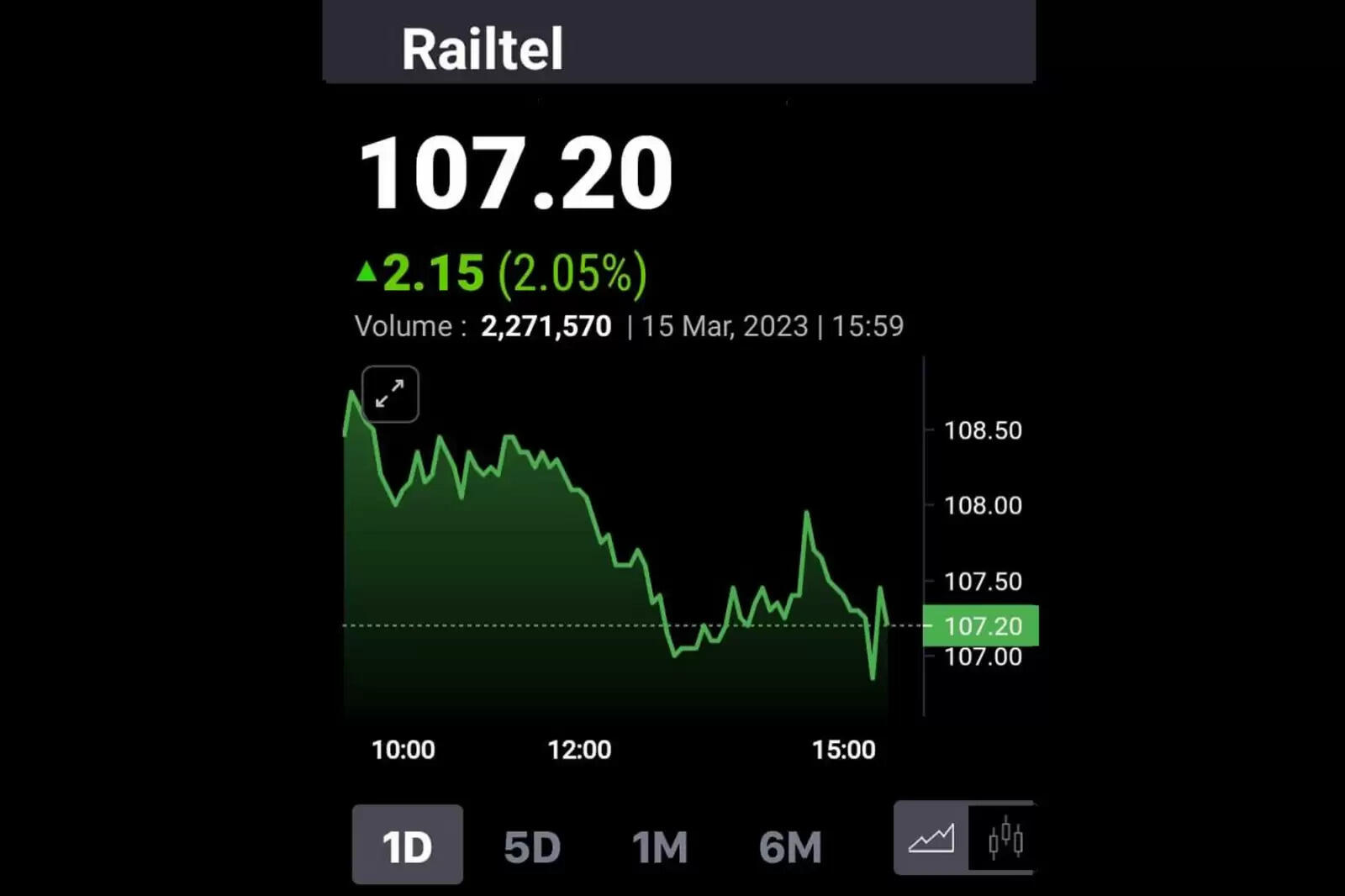The height and width of the screenshot is (896, 1345).
Task: Expand the chart to fullscreen
Action: [390, 394]
